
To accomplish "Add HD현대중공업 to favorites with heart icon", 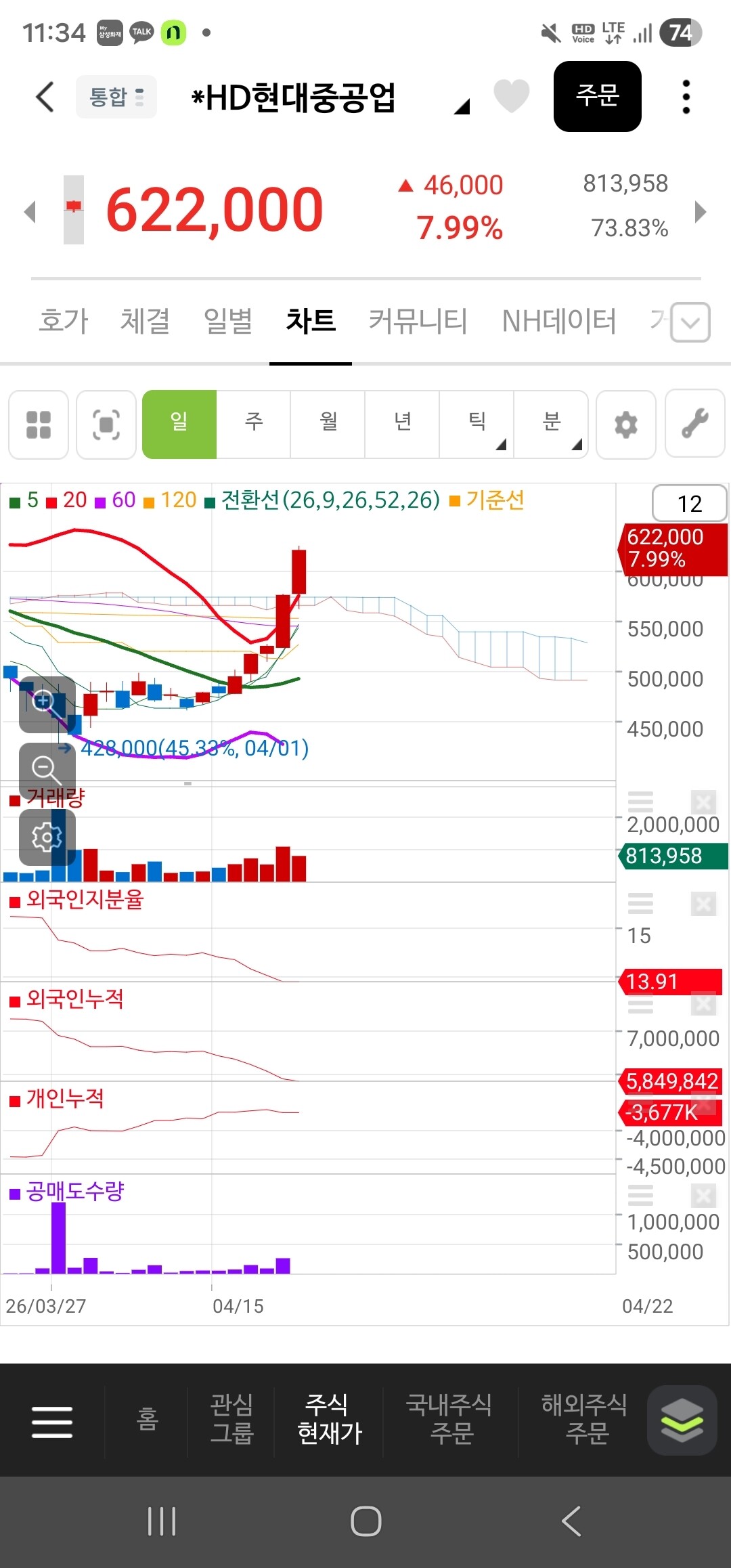I will (x=512, y=96).
